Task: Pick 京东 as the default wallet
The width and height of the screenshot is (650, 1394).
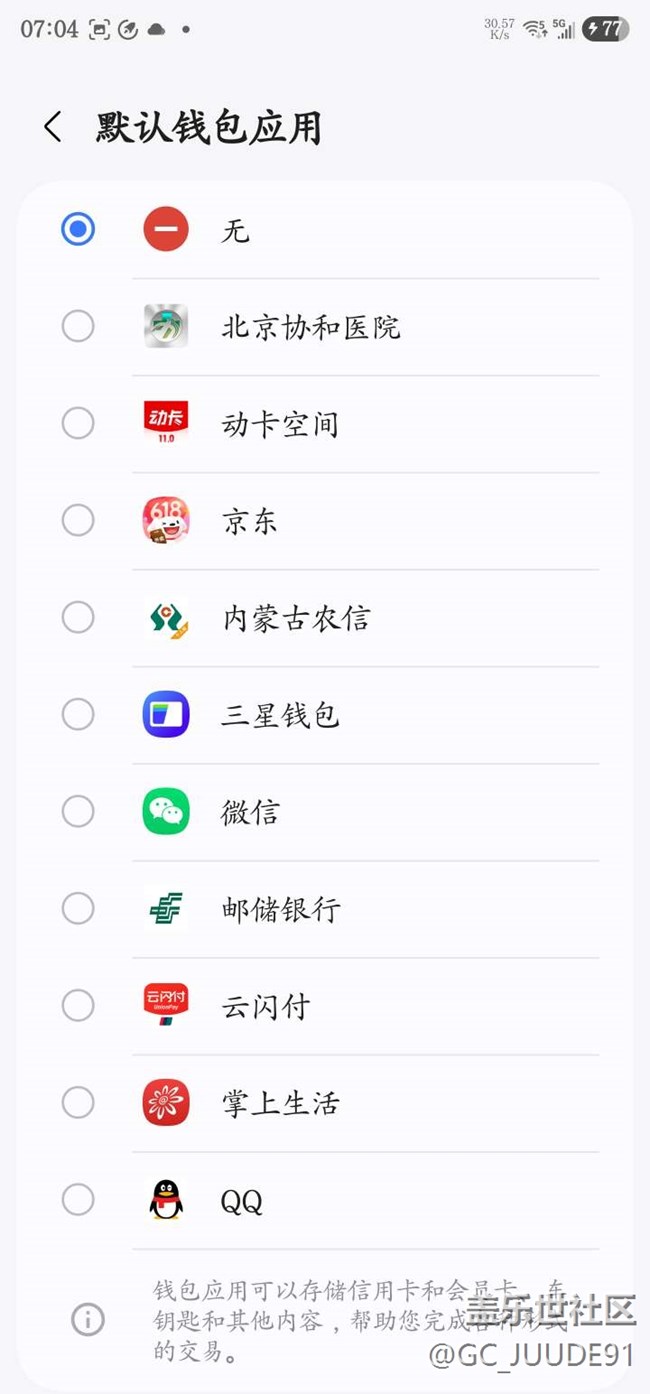Action: click(x=78, y=521)
